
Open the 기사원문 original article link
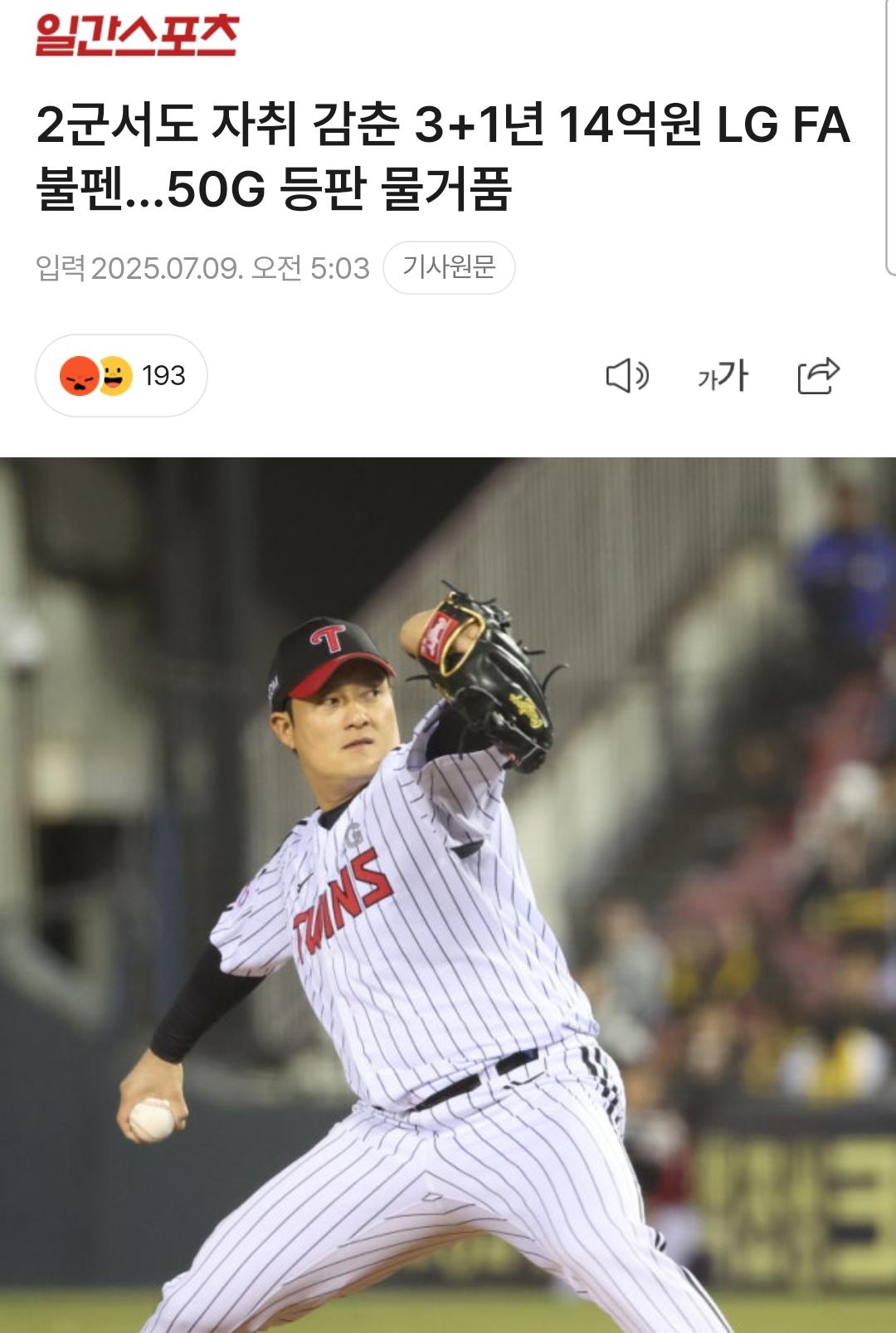point(449,267)
